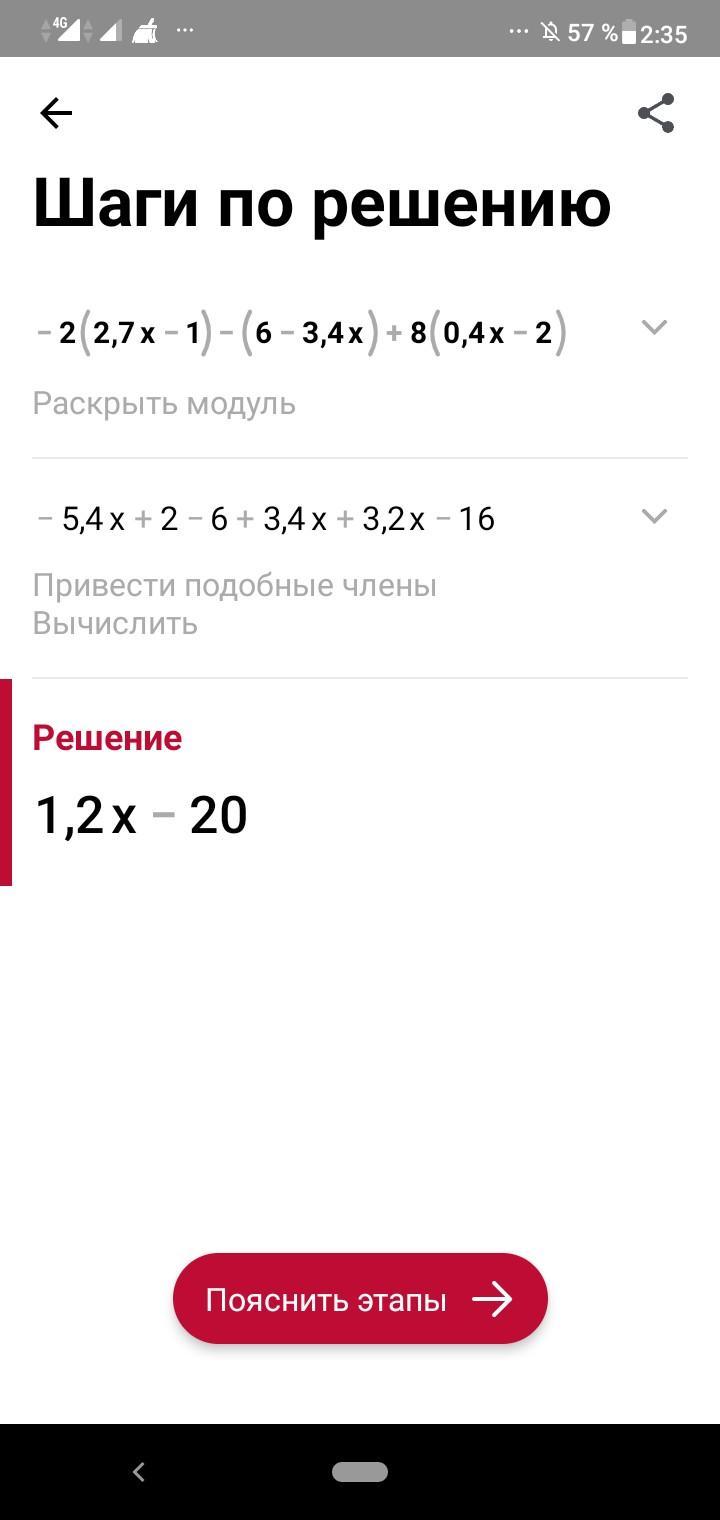Expand the 'Раскрыть модуль' step
The image size is (720, 1520).
(654, 327)
